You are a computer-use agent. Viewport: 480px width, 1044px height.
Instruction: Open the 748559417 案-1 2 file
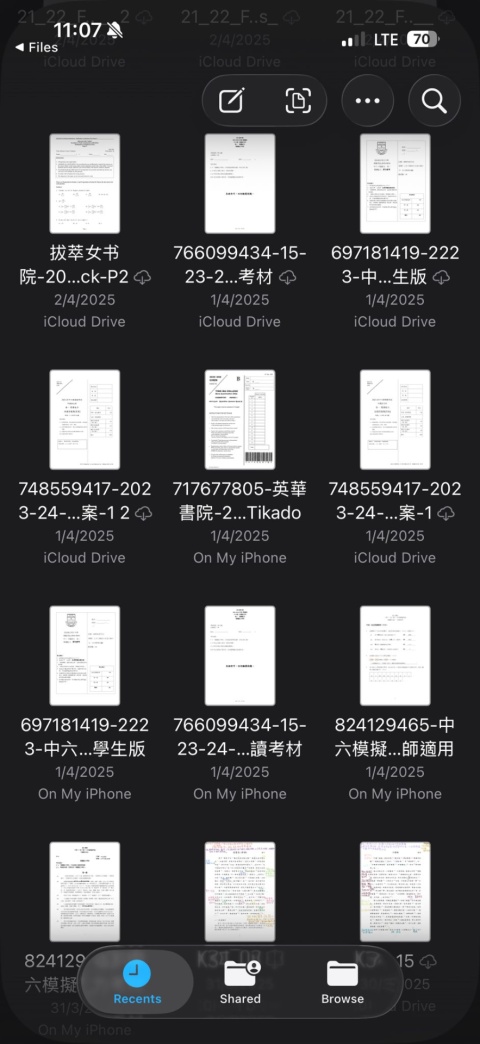pyautogui.click(x=85, y=467)
